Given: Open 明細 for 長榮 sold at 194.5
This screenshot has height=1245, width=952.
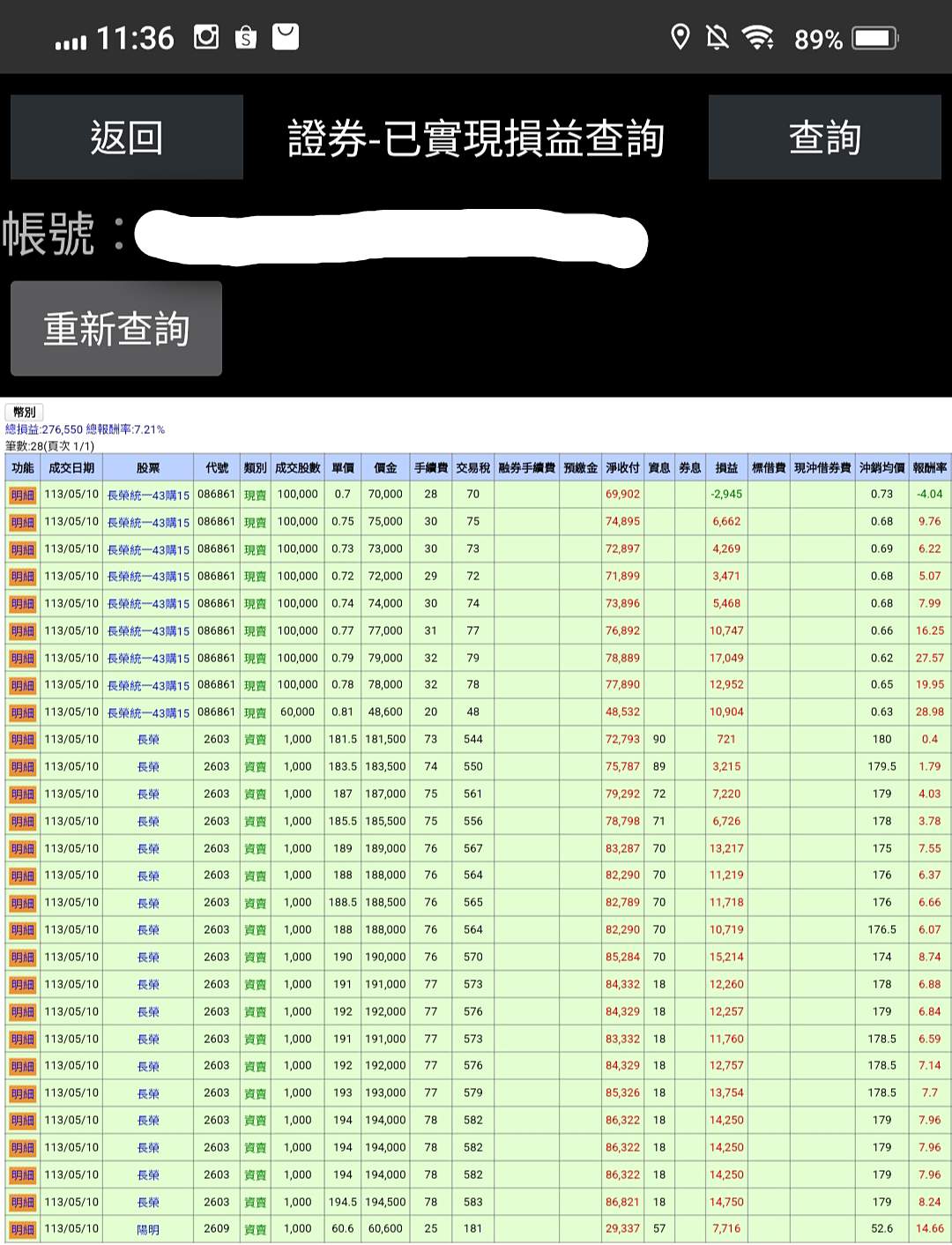Looking at the screenshot, I should click(x=23, y=1202).
